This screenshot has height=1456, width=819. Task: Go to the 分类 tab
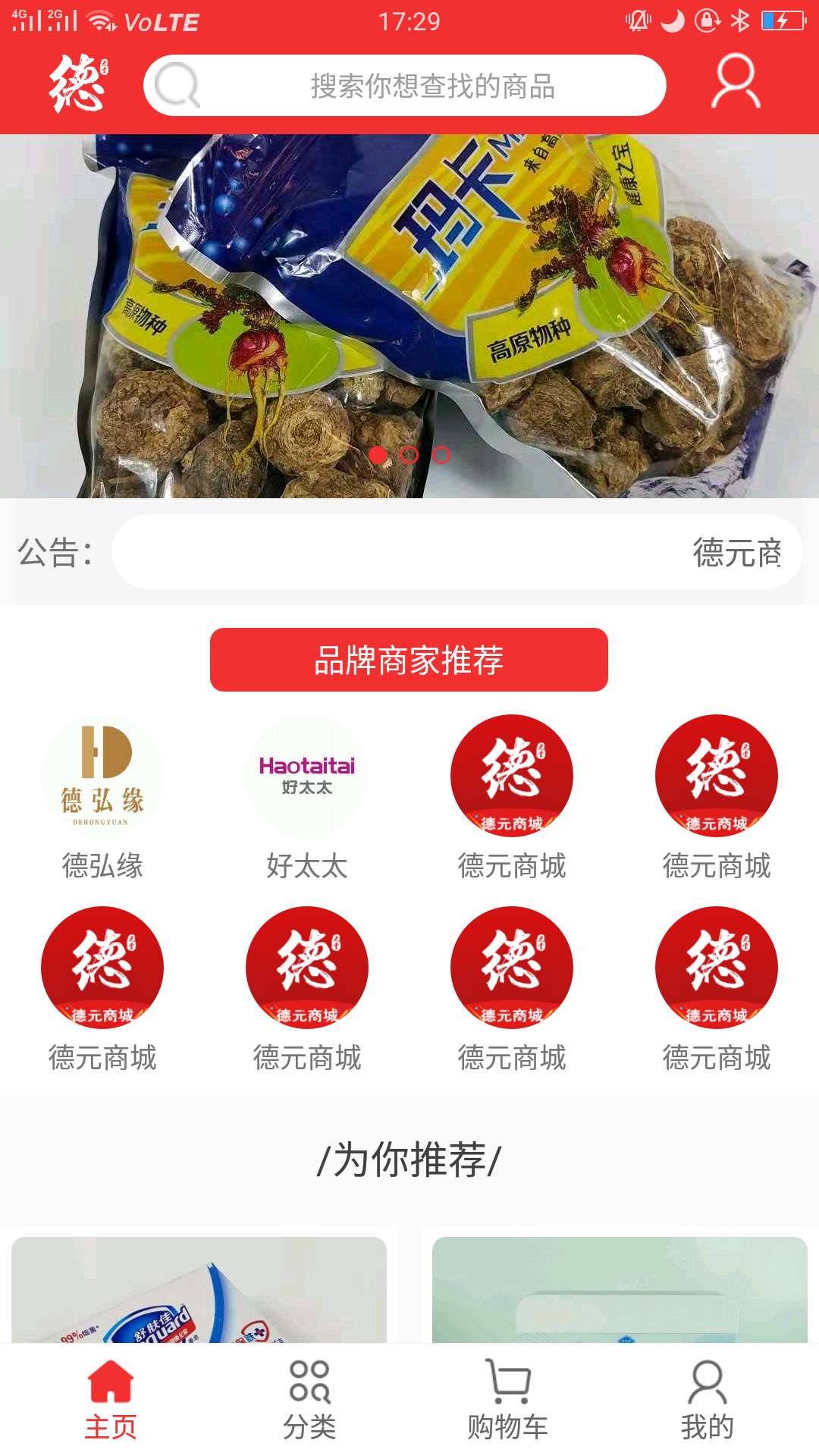point(309,1400)
